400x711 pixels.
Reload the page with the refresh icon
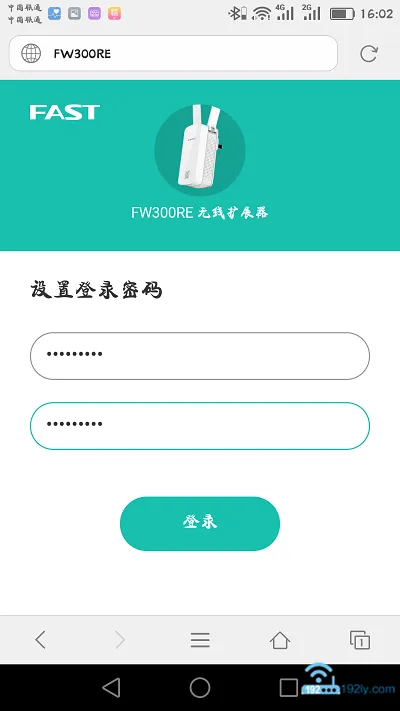[x=368, y=54]
